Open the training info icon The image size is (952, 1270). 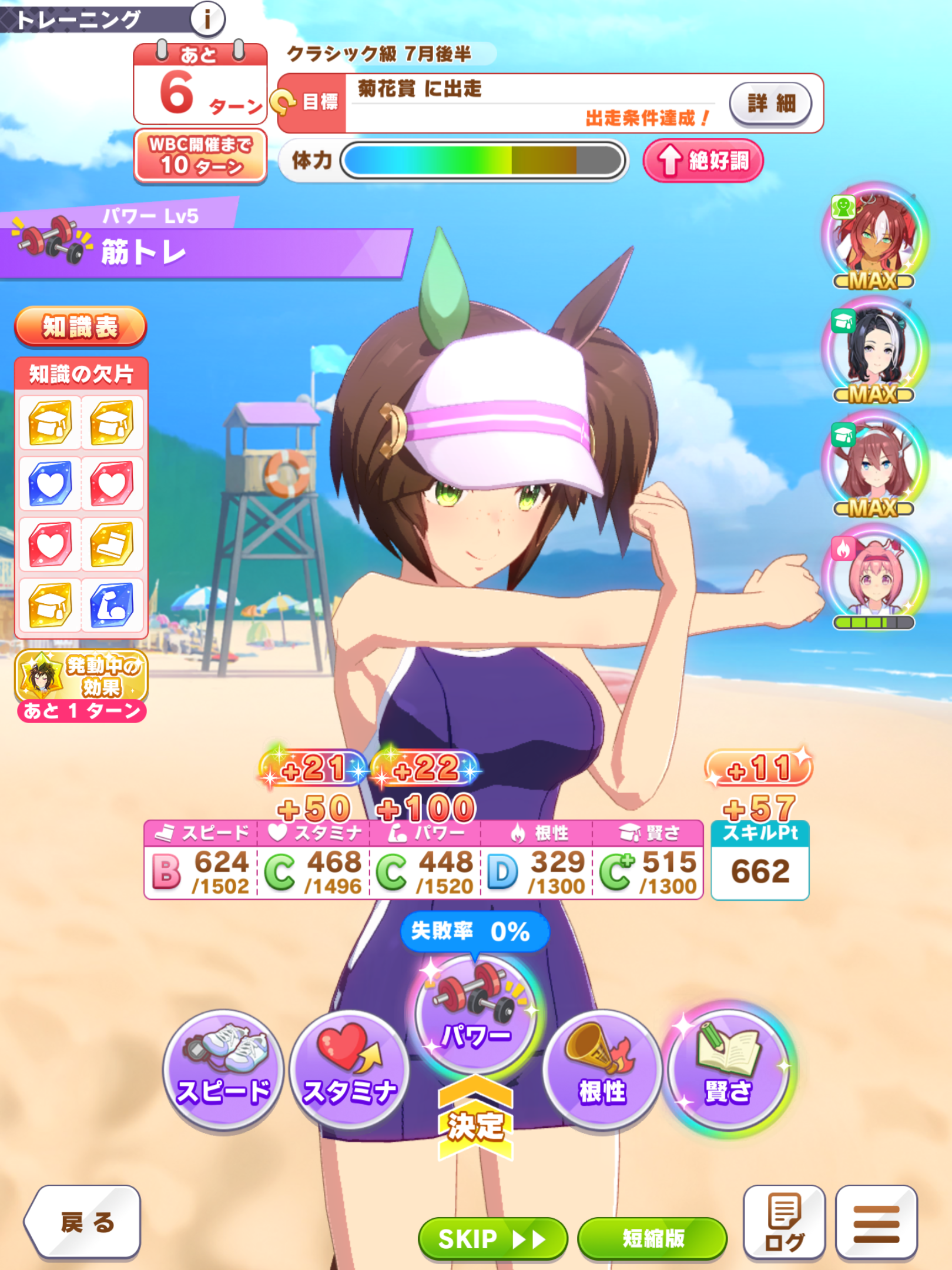207,19
